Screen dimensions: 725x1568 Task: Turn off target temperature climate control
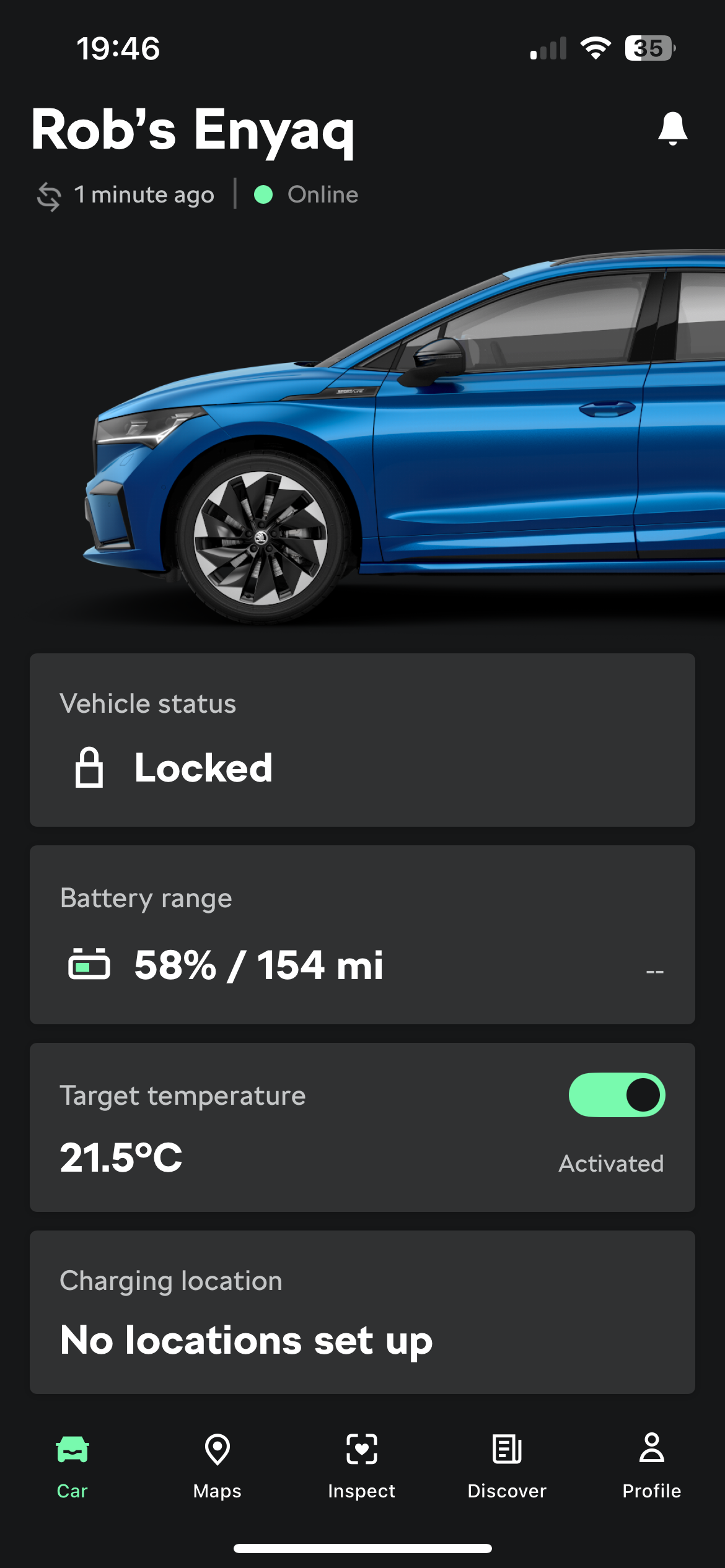617,1095
